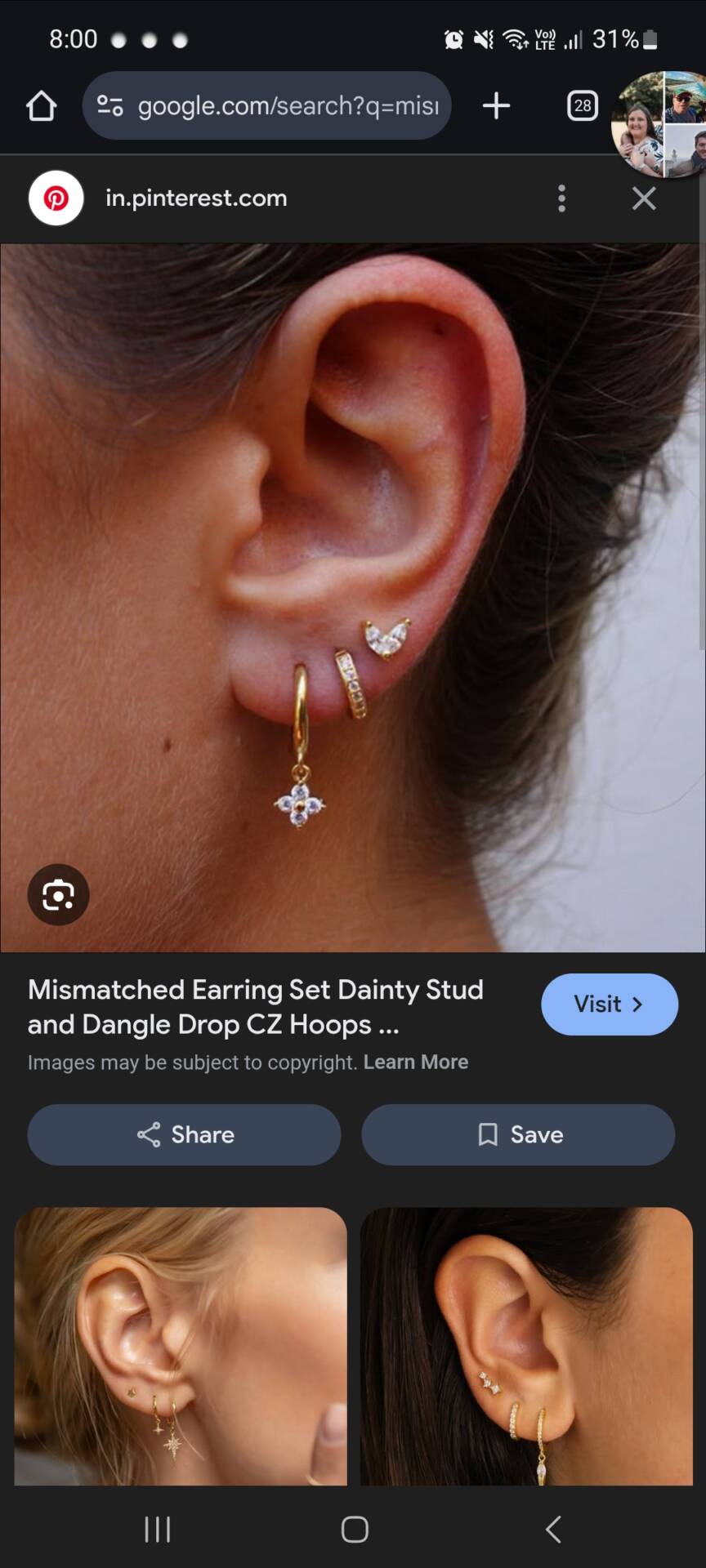
Task: Save this image to collections
Action: (518, 1135)
